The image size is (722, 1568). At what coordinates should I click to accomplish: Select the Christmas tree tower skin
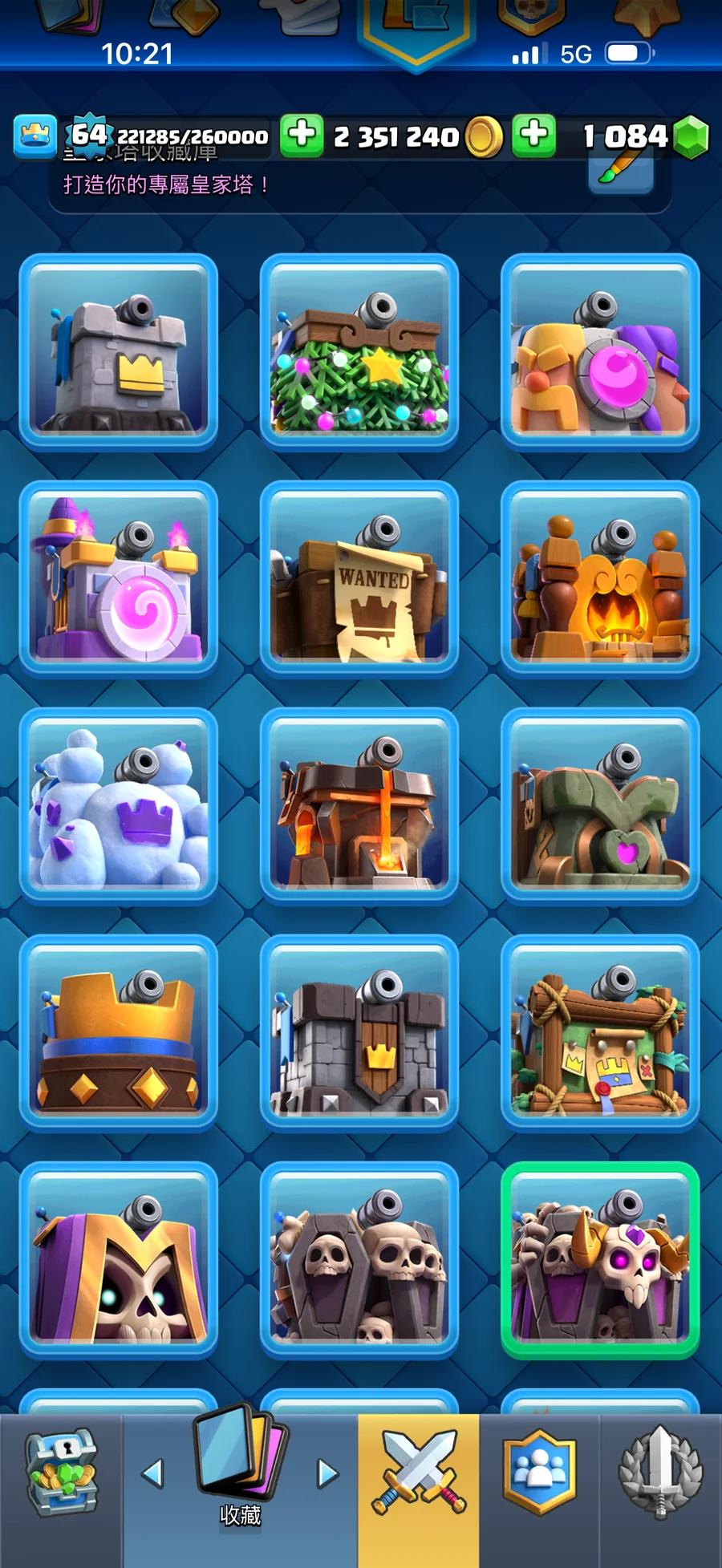tap(359, 352)
